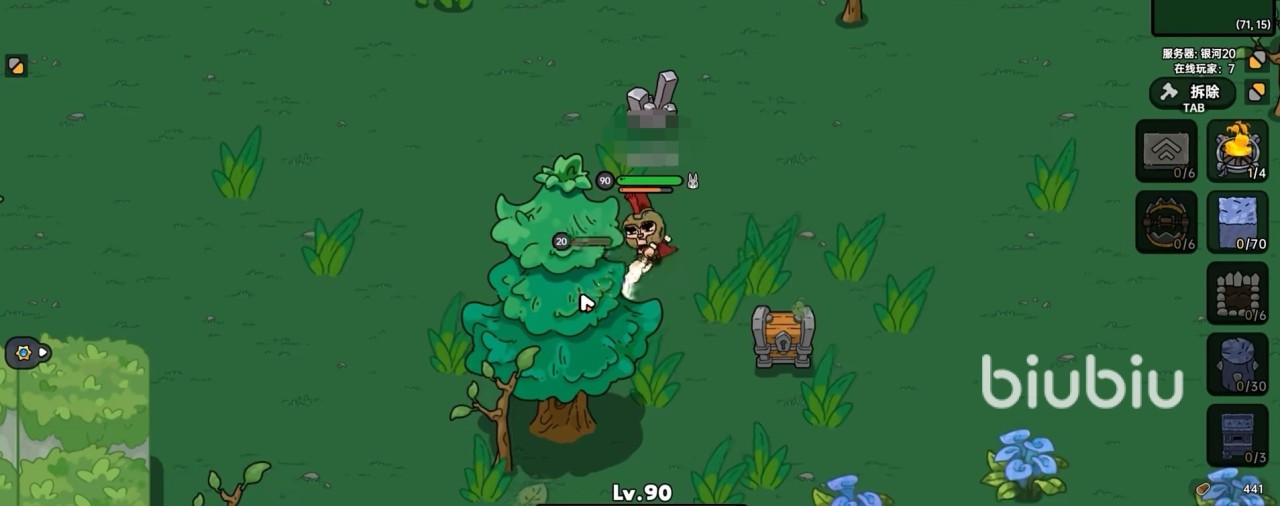Image resolution: width=1280 pixels, height=506 pixels.
Task: Select the stone pillar slot showing 0/30
Action: click(x=1237, y=363)
